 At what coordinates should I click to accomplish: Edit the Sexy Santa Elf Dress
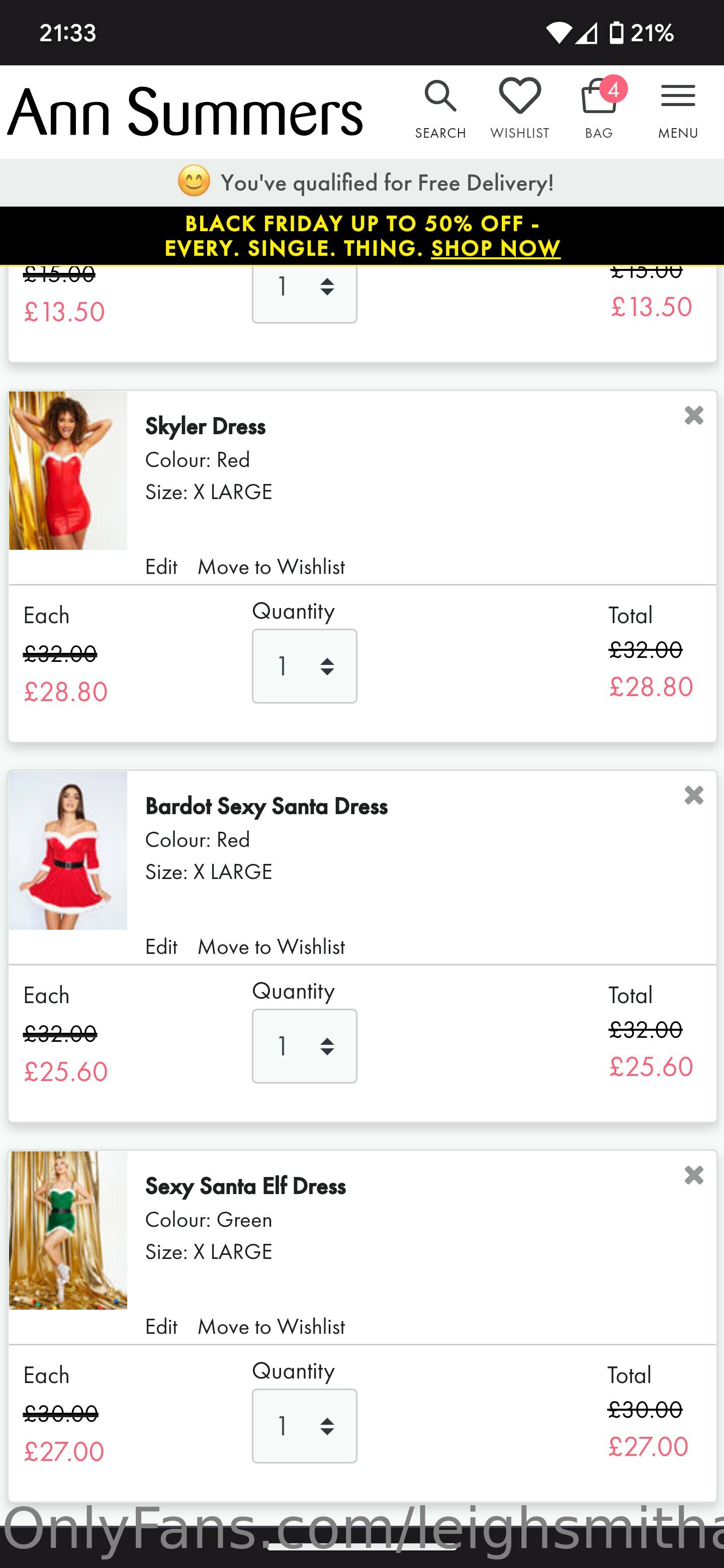coord(161,1326)
